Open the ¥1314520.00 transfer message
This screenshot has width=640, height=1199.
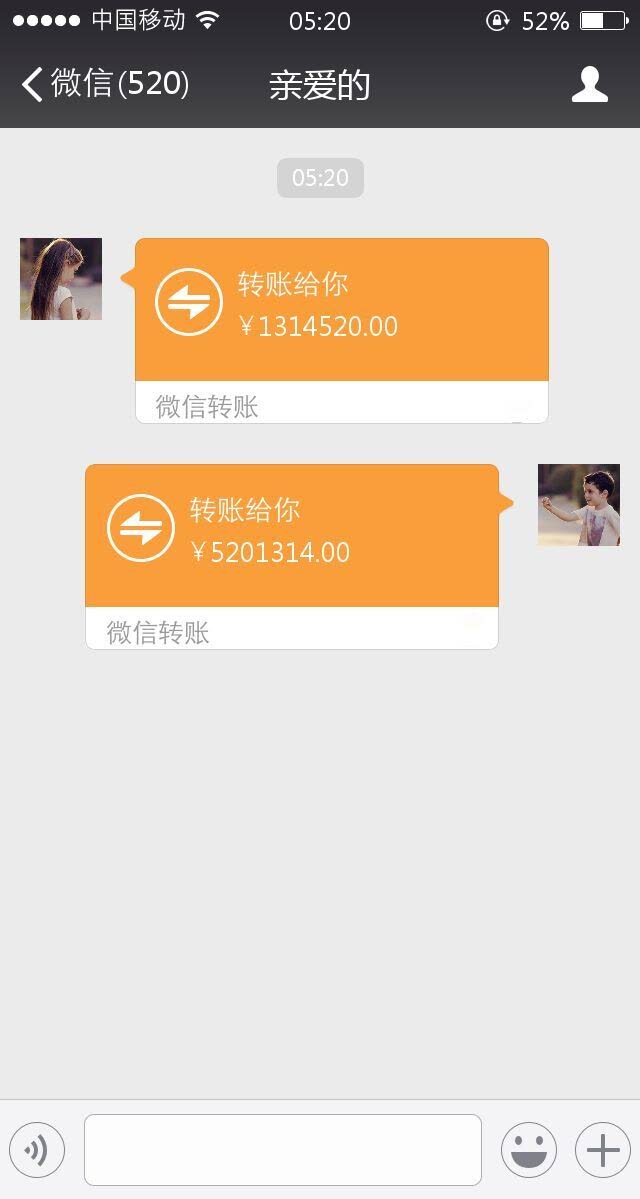point(341,311)
